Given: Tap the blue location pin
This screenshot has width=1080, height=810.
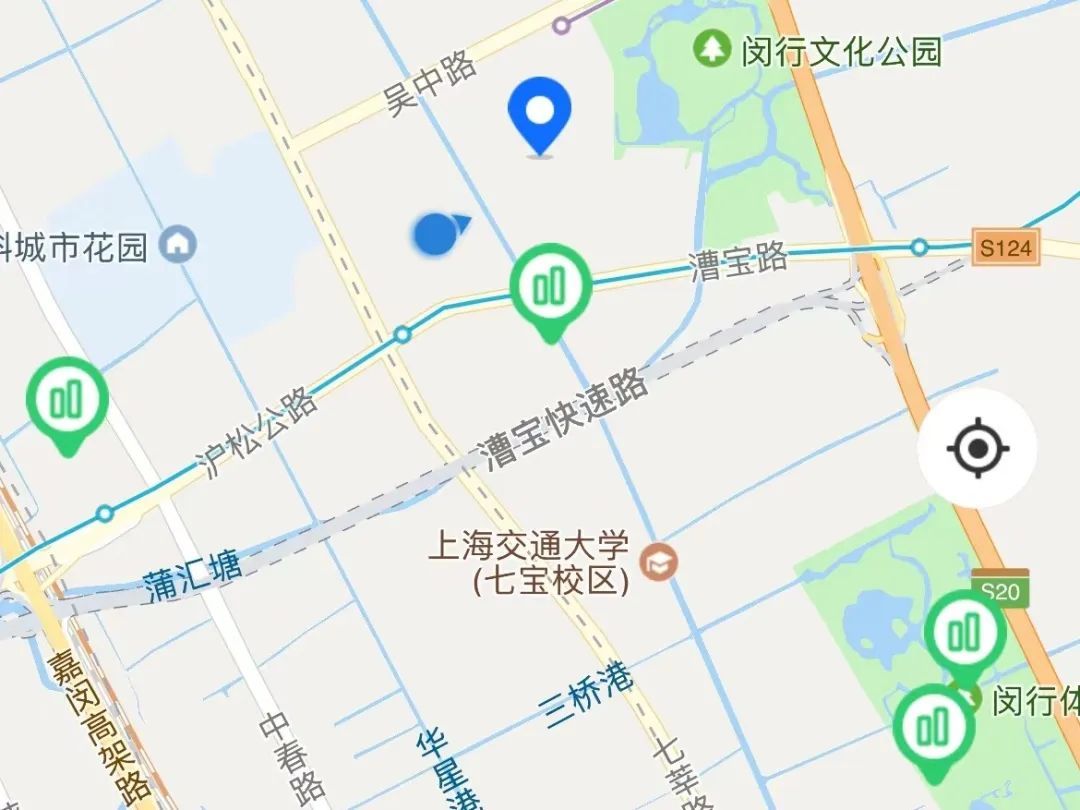Looking at the screenshot, I should click(540, 112).
